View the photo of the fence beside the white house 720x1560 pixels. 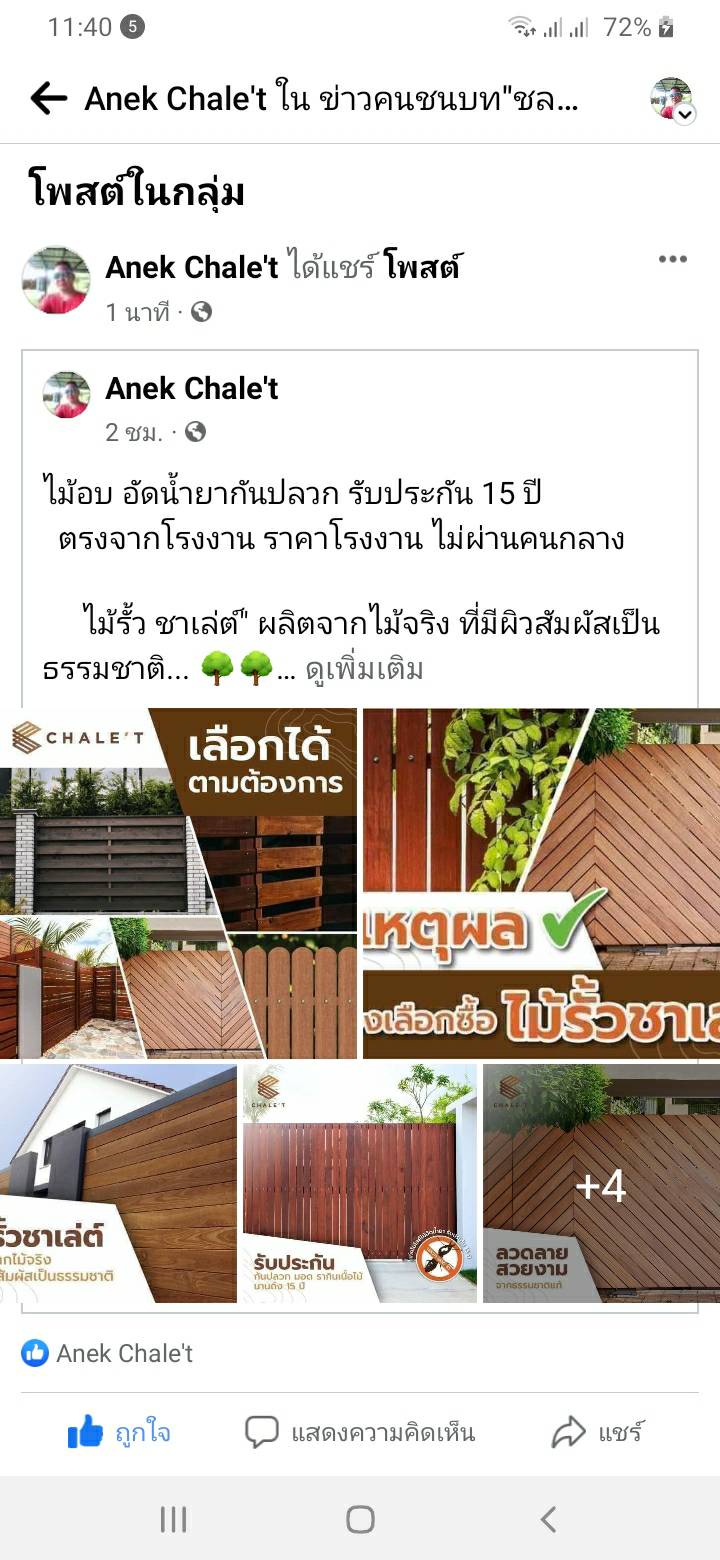click(x=118, y=1183)
